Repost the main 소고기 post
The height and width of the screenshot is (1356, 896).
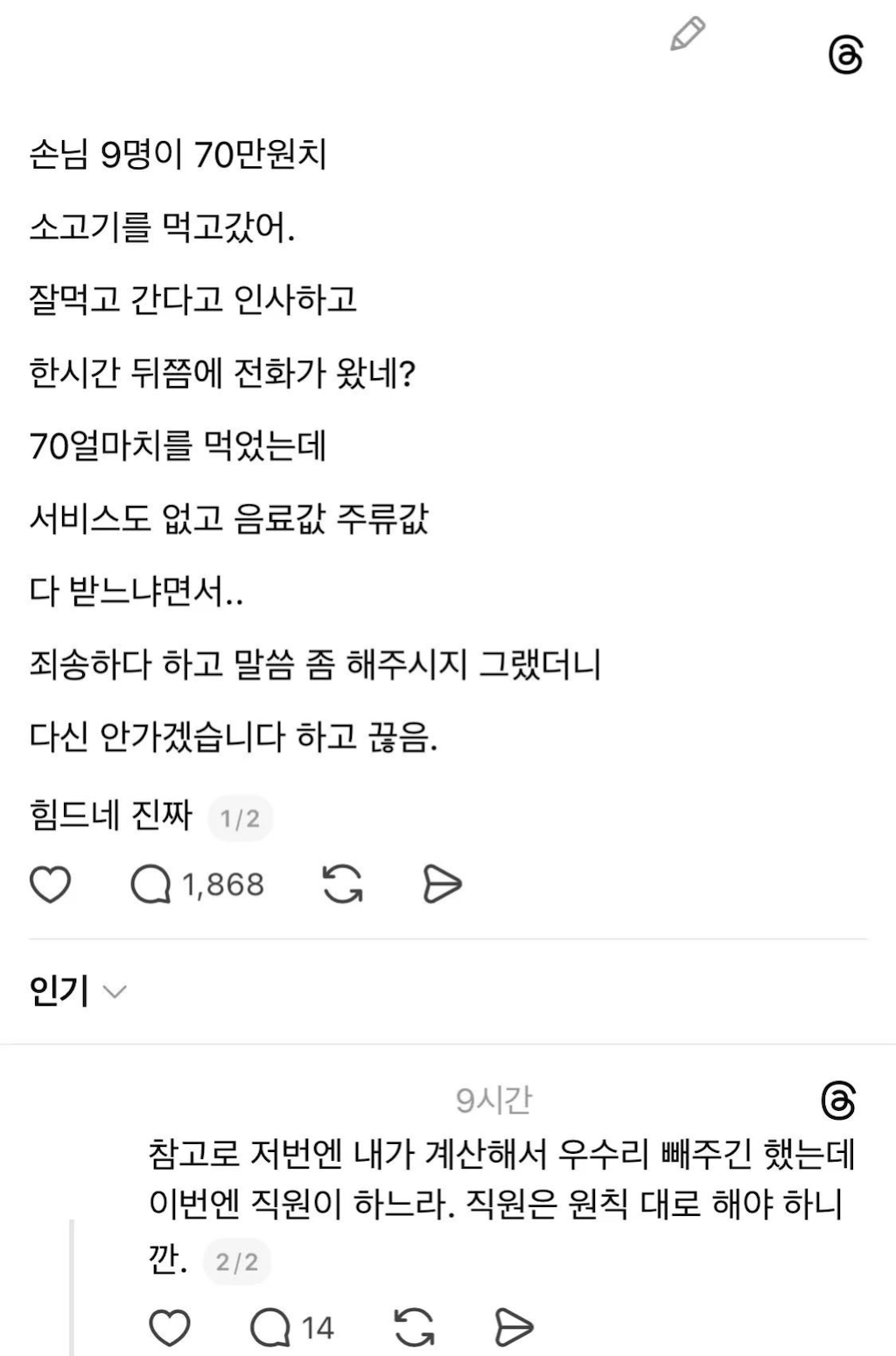point(342,884)
